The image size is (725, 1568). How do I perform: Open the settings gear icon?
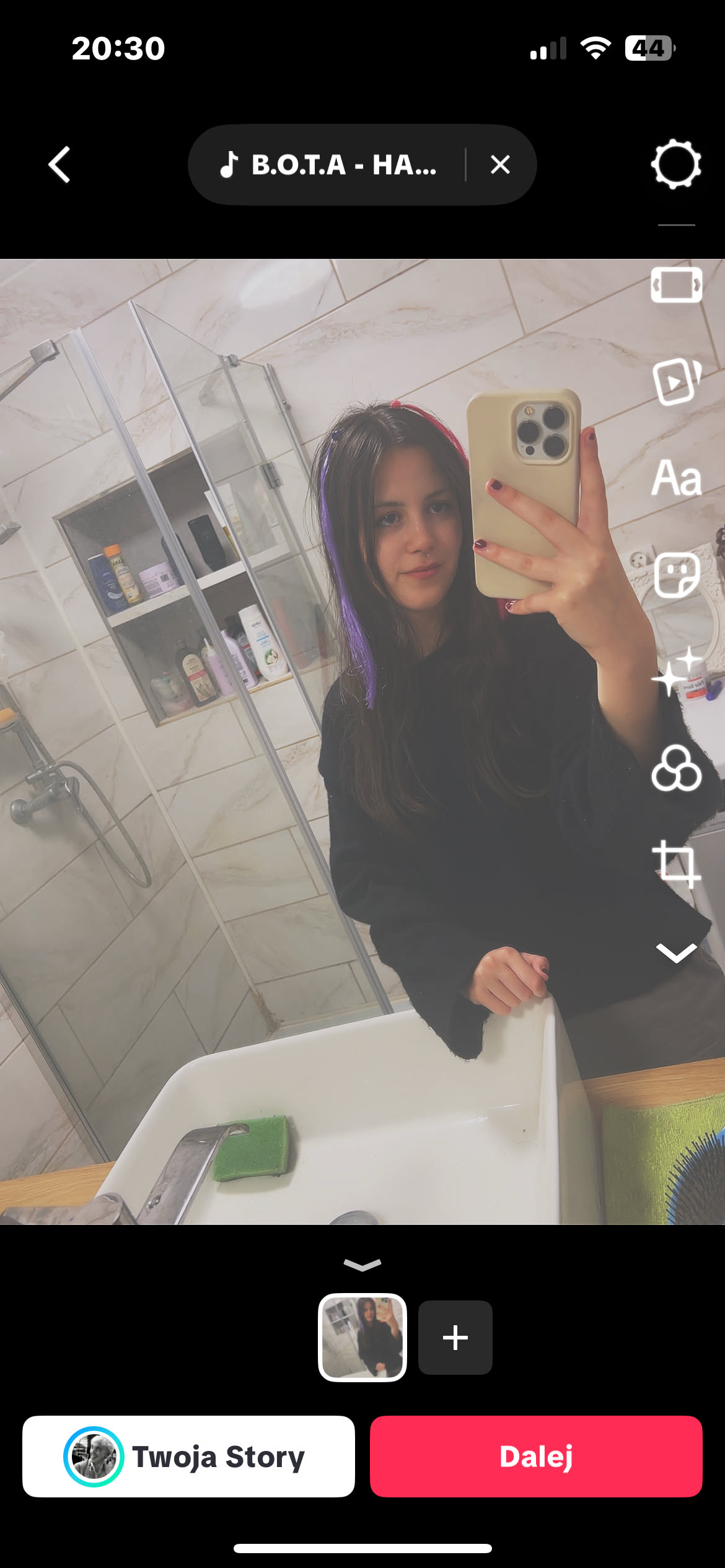(676, 165)
